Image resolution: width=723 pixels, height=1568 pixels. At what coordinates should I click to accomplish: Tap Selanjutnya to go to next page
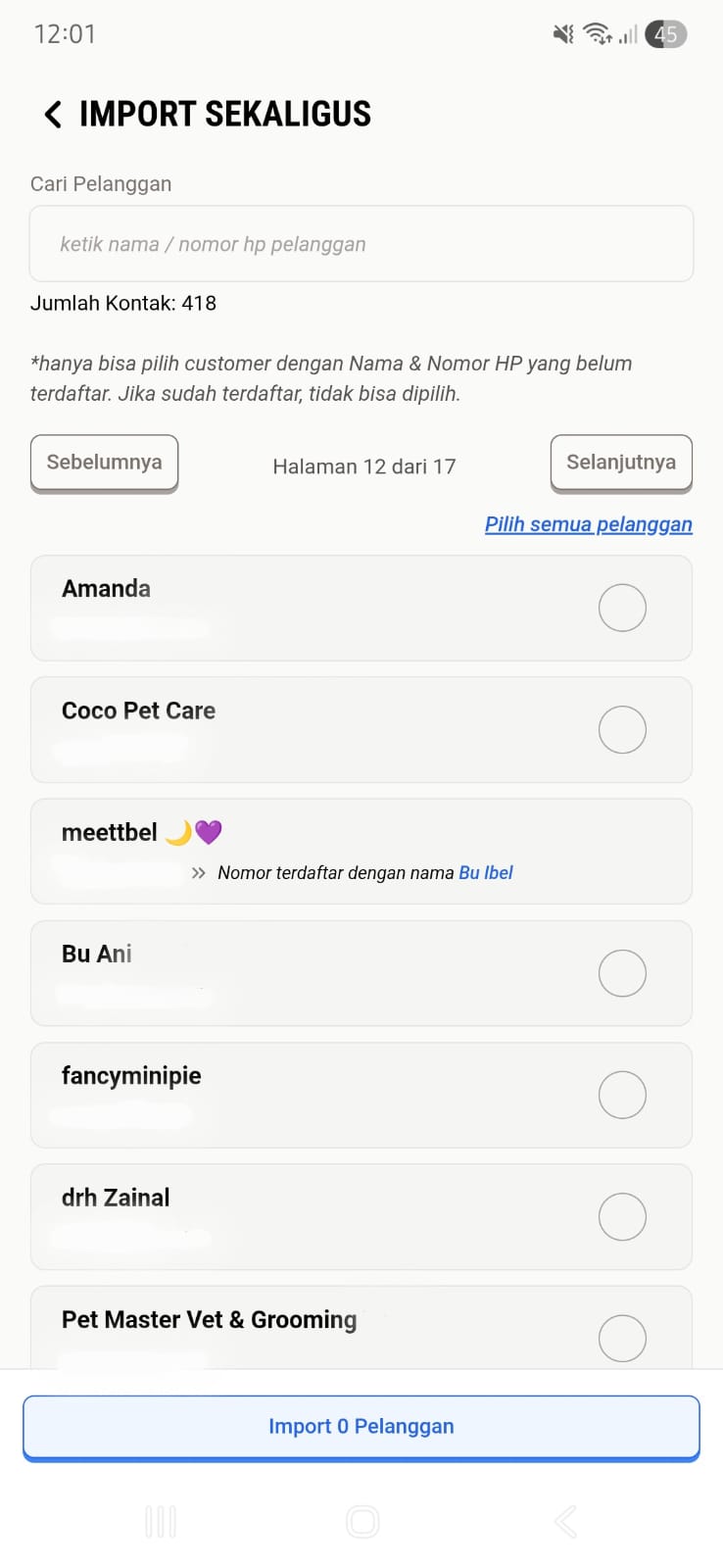pos(620,462)
